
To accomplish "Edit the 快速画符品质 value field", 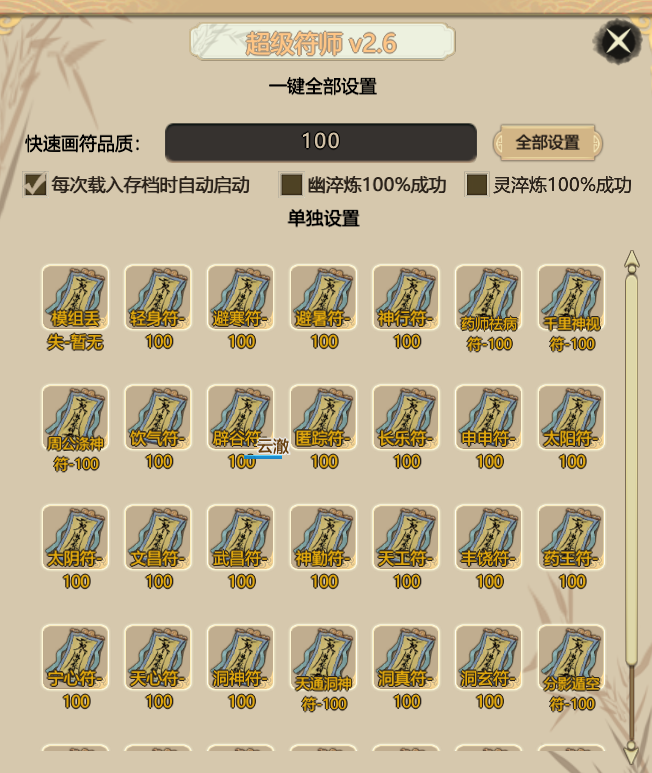I will (x=320, y=142).
